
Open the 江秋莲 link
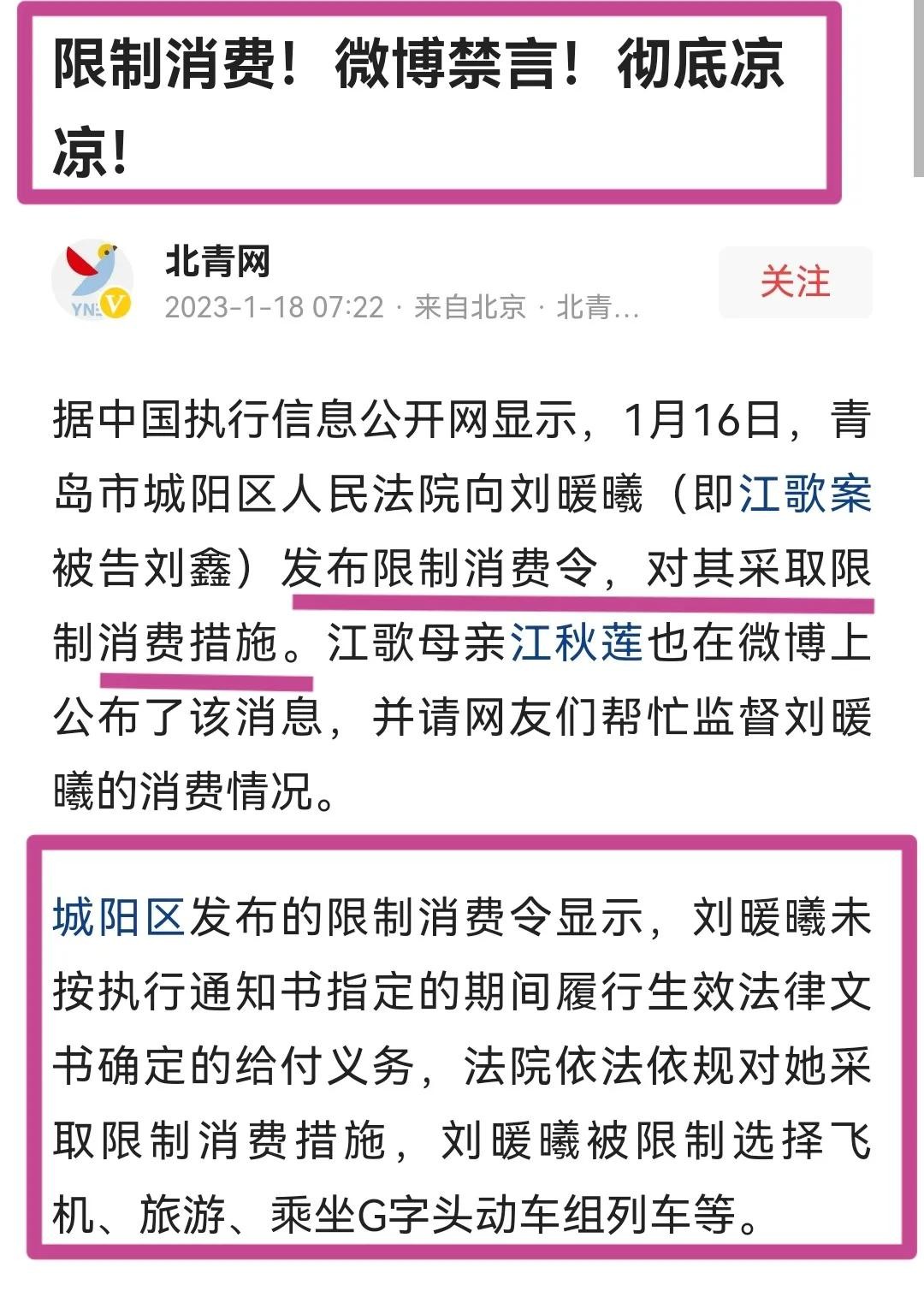pyautogui.click(x=577, y=643)
